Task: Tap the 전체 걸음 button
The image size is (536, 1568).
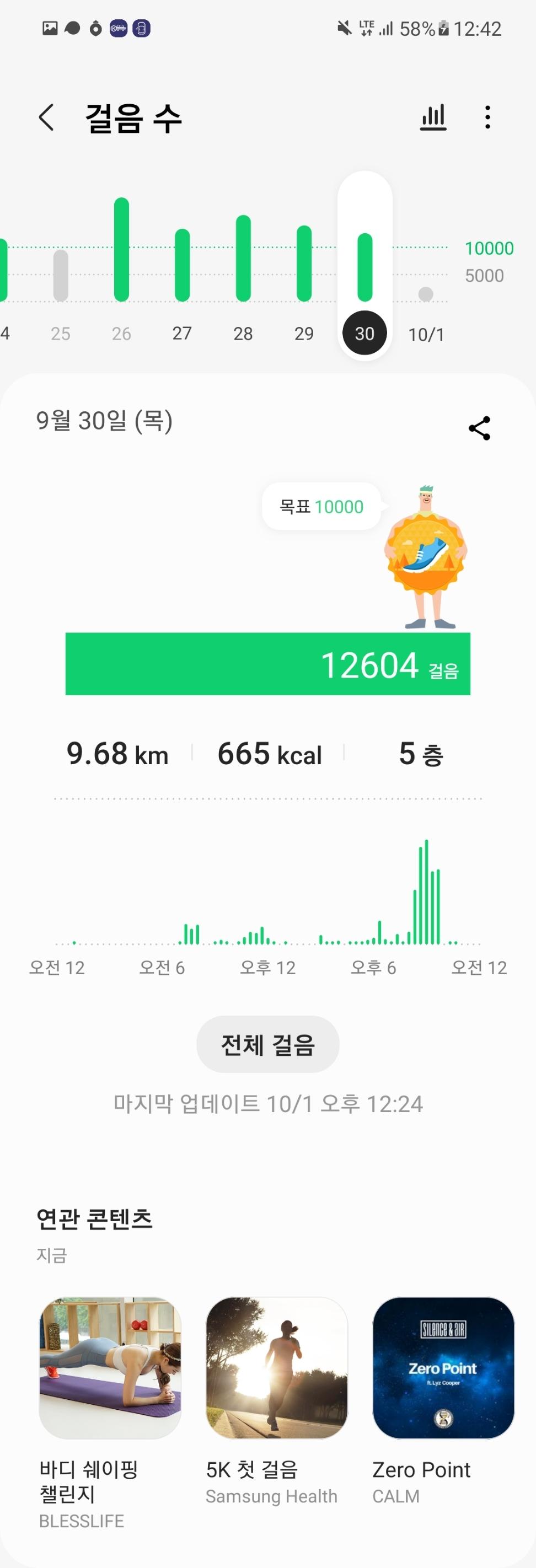Action: pyautogui.click(x=267, y=1045)
